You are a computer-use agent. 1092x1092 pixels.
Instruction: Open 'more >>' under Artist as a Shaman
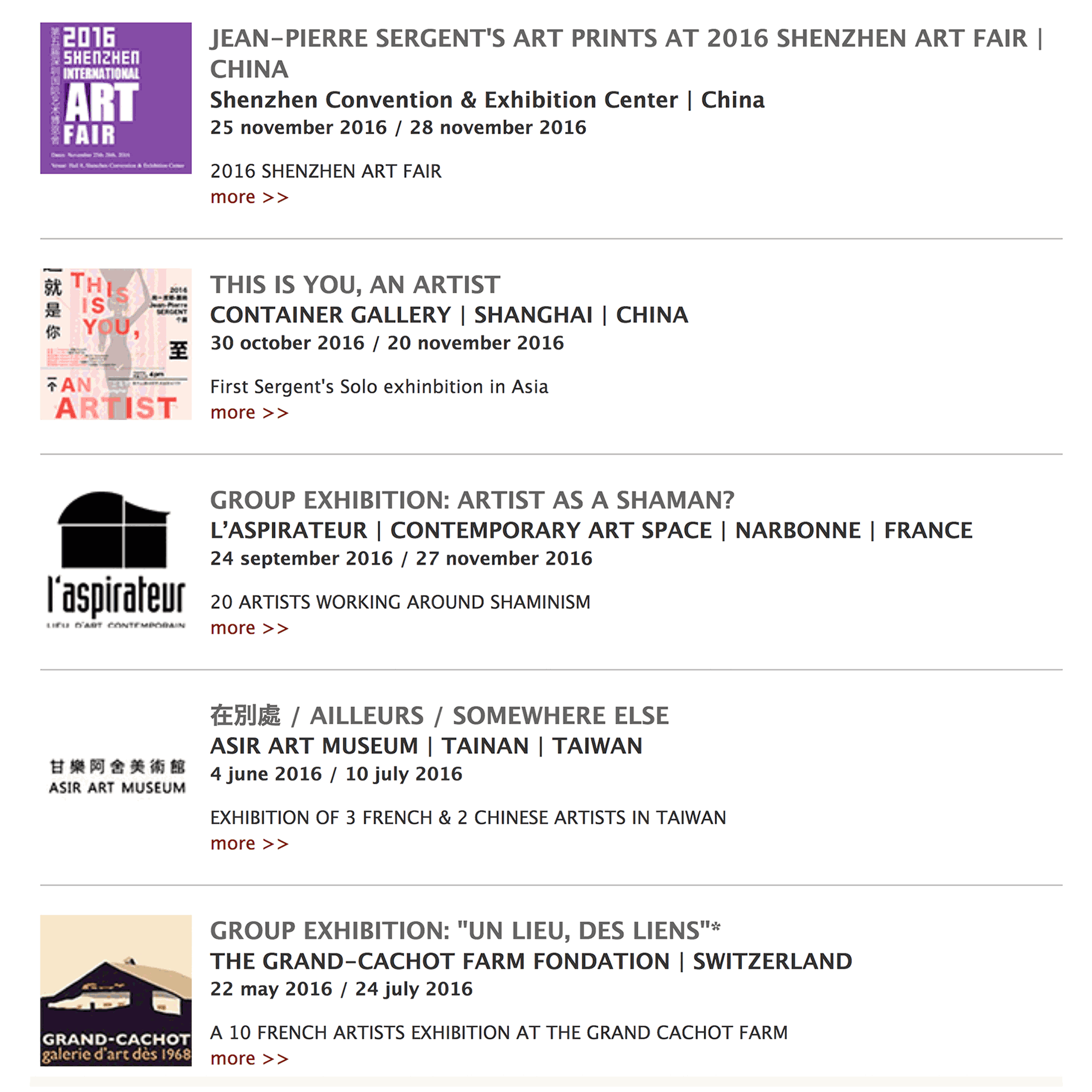tap(249, 628)
